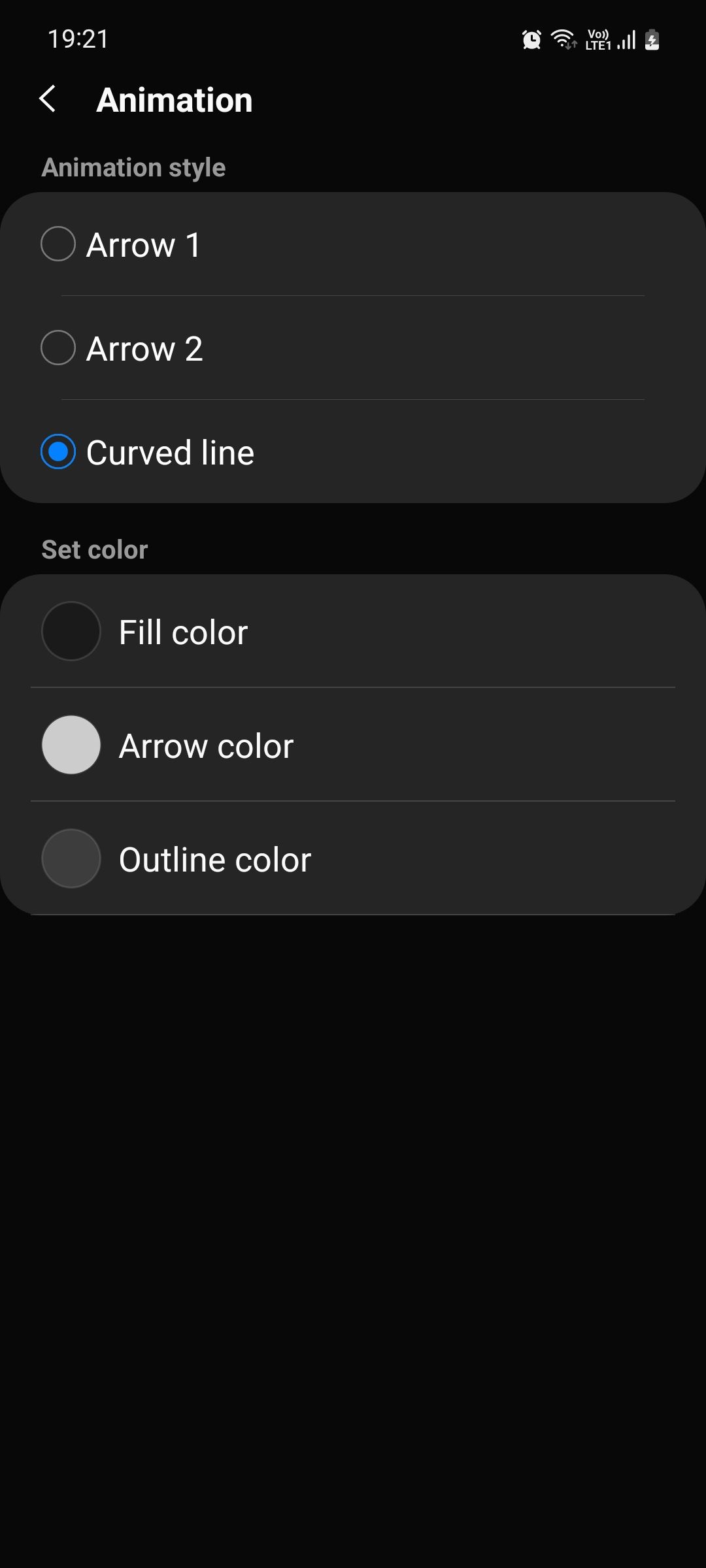The width and height of the screenshot is (706, 1568).
Task: Select the Arrow 1 animation style
Action: tap(58, 244)
